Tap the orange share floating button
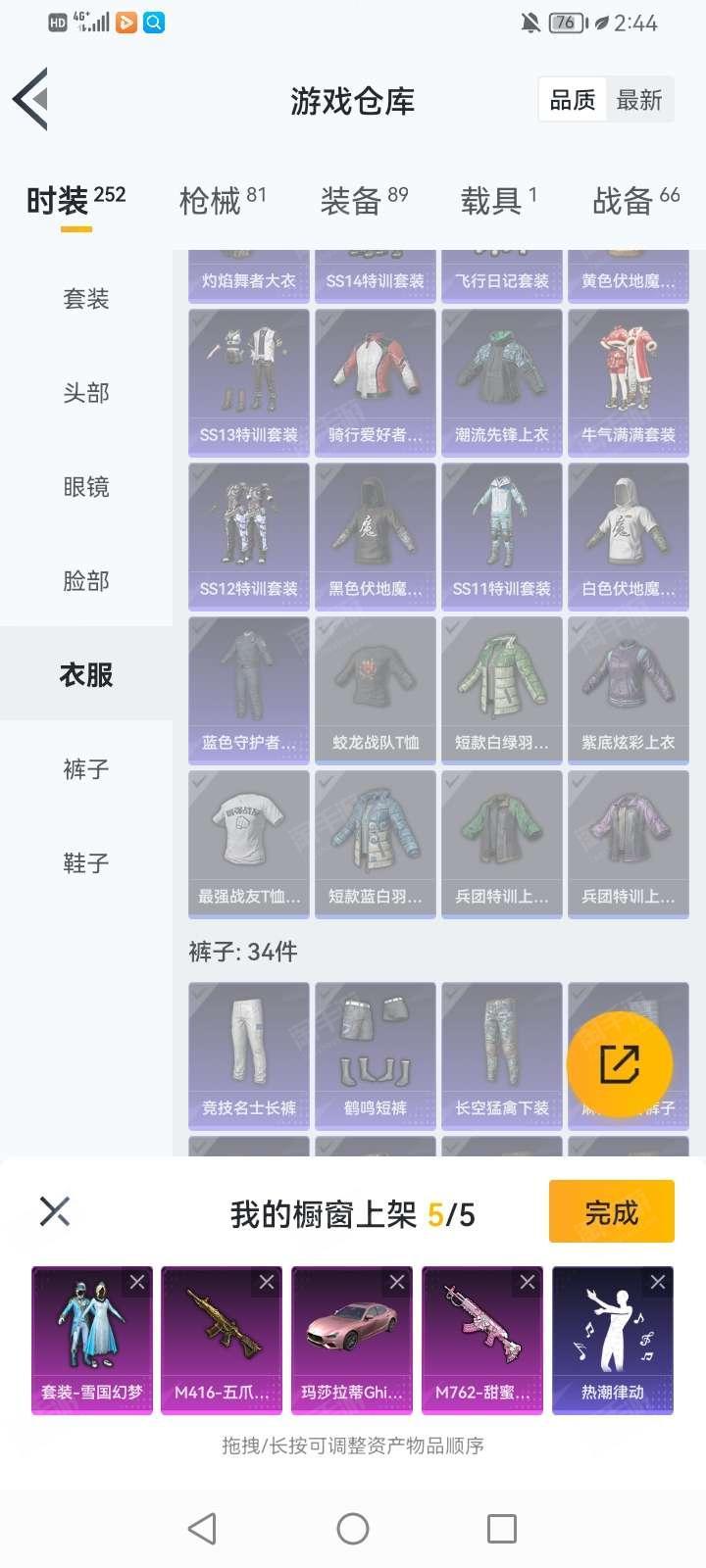 coord(620,1064)
